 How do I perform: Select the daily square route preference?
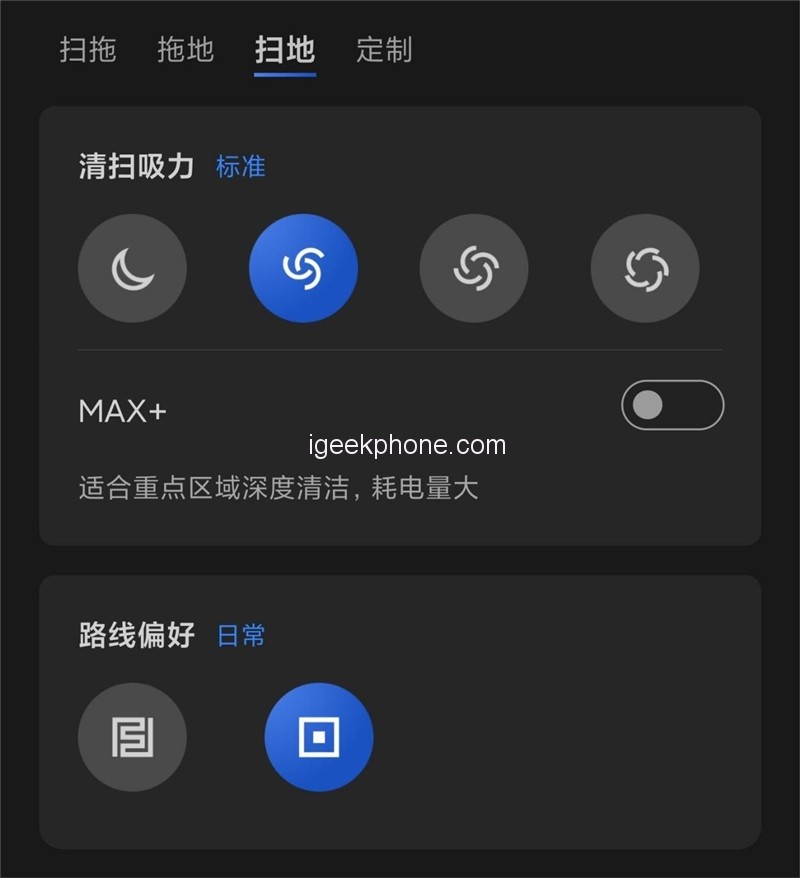click(x=319, y=737)
